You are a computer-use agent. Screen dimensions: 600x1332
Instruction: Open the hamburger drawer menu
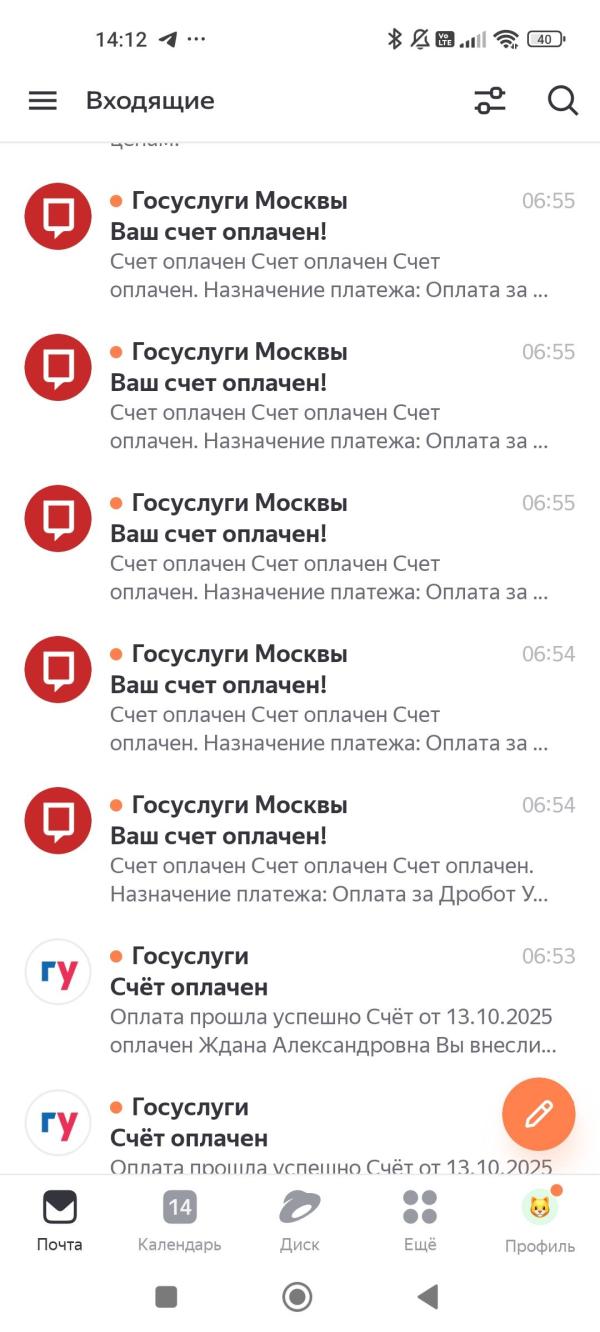click(43, 101)
